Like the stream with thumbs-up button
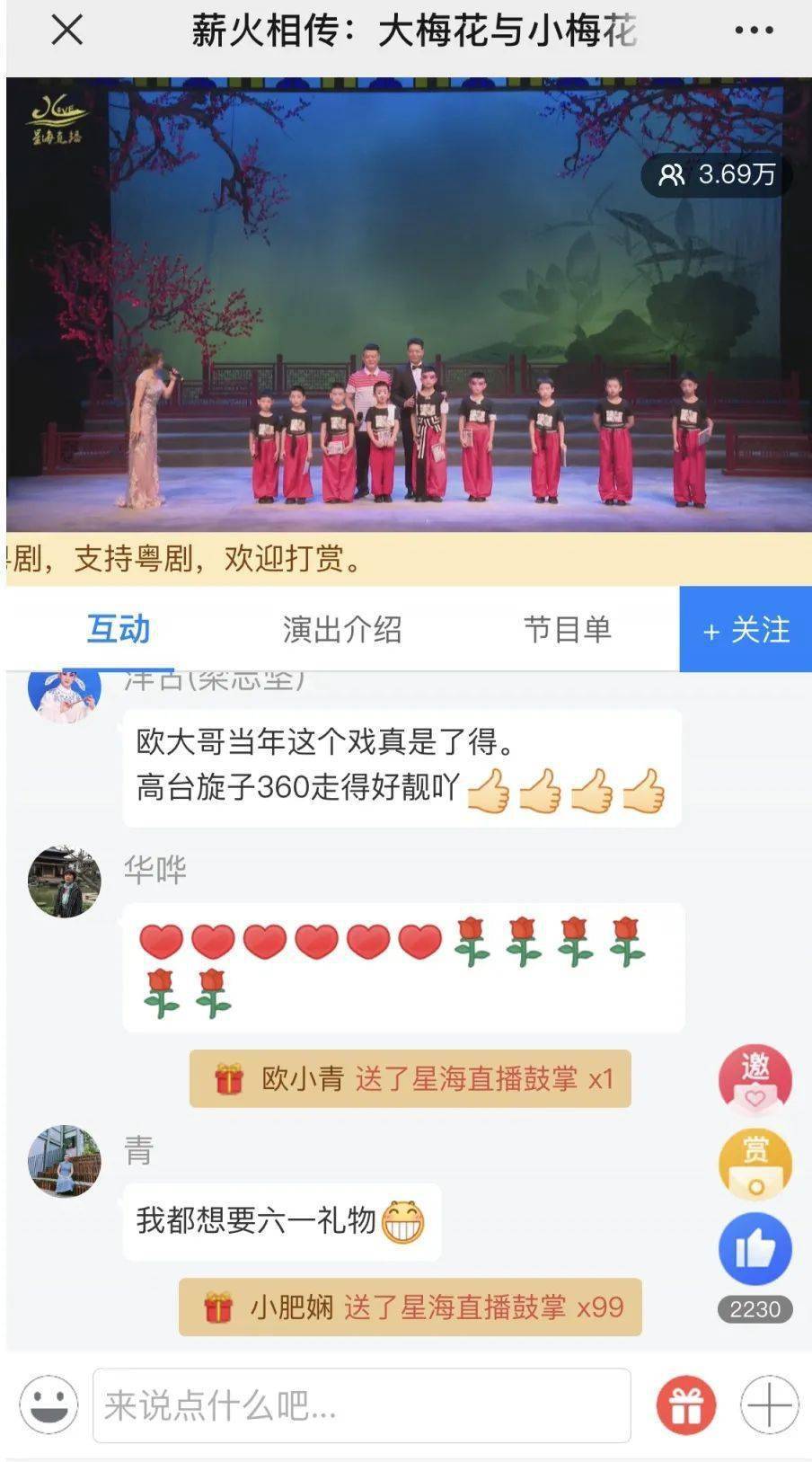Image resolution: width=812 pixels, height=1462 pixels. [x=755, y=1249]
